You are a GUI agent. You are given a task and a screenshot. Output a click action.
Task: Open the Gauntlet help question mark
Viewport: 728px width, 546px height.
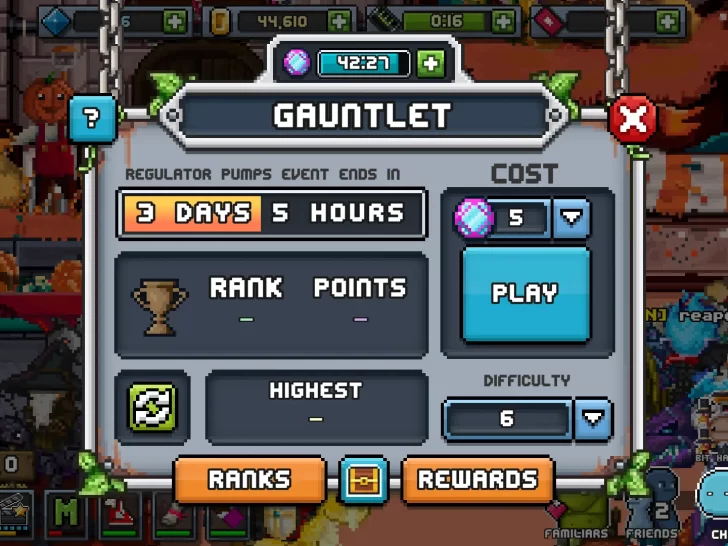tap(92, 120)
